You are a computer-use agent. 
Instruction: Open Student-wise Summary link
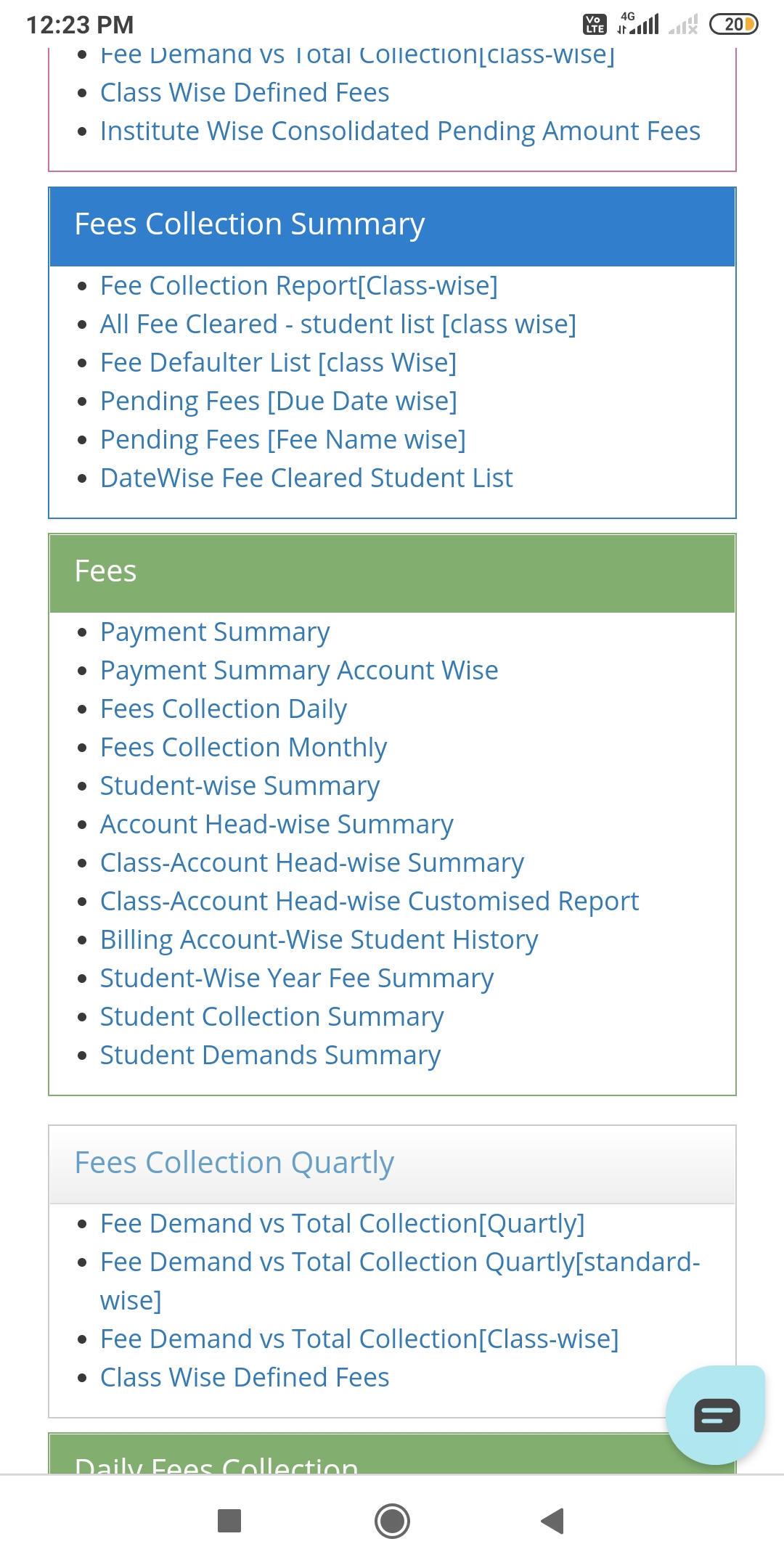pos(240,786)
